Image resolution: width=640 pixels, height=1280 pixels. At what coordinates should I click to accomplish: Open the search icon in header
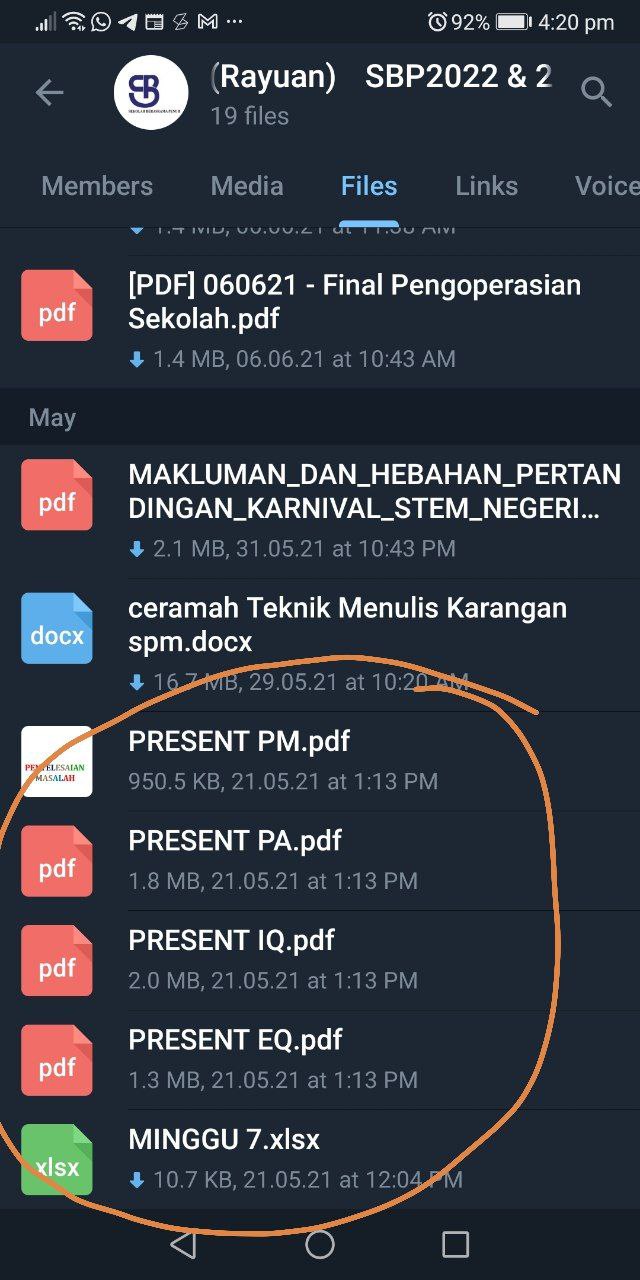pos(596,93)
